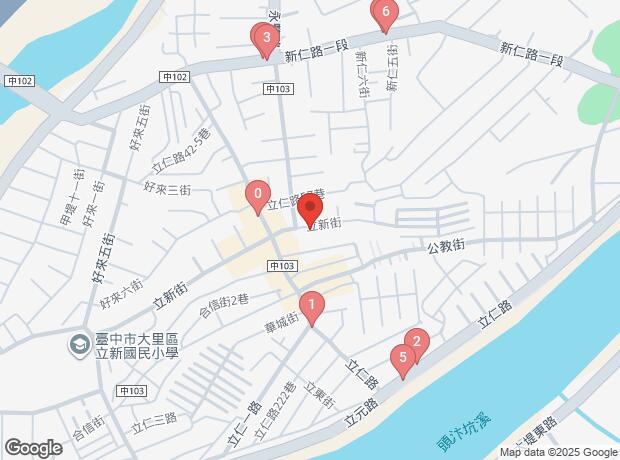The width and height of the screenshot is (620, 460).
Task: Choose map marker number 3
Action: (x=265, y=41)
